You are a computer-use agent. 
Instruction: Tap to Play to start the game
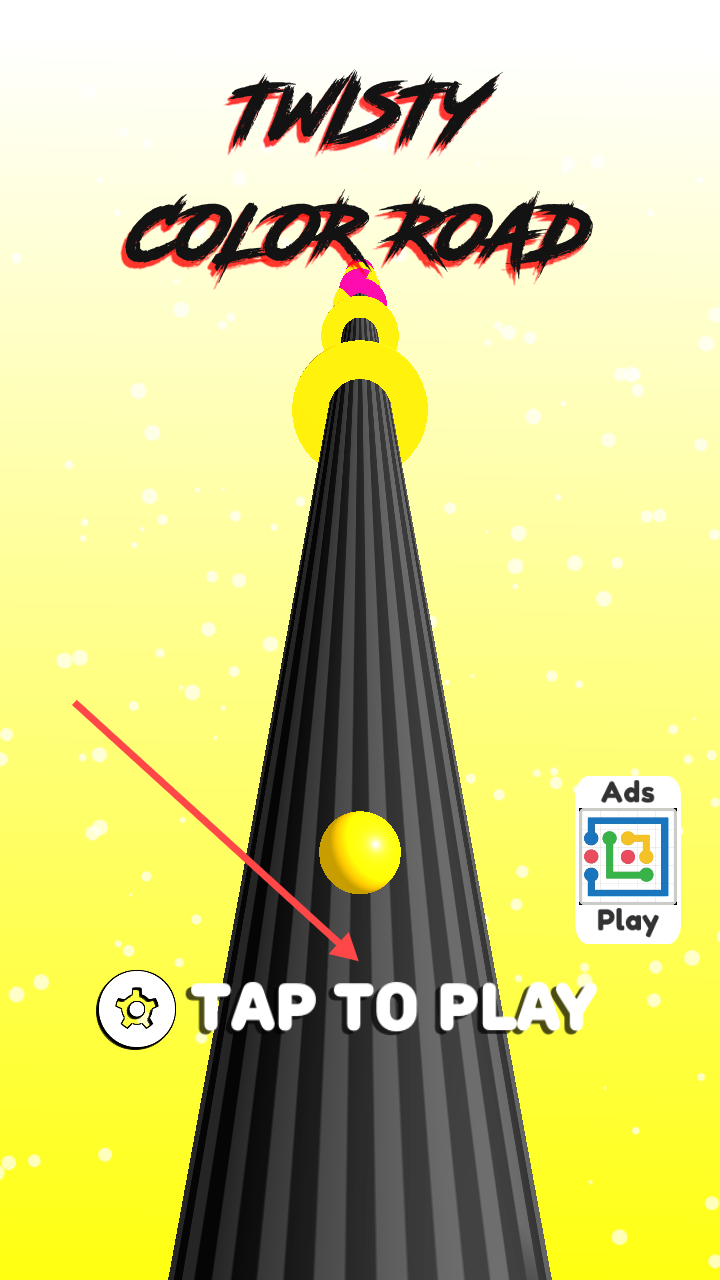(x=392, y=1007)
